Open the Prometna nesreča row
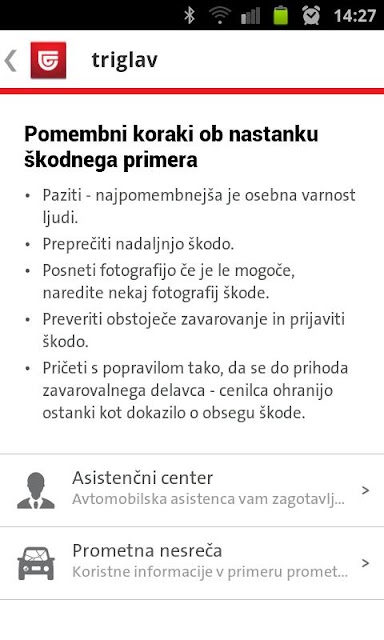The height and width of the screenshot is (640, 384). [x=192, y=563]
